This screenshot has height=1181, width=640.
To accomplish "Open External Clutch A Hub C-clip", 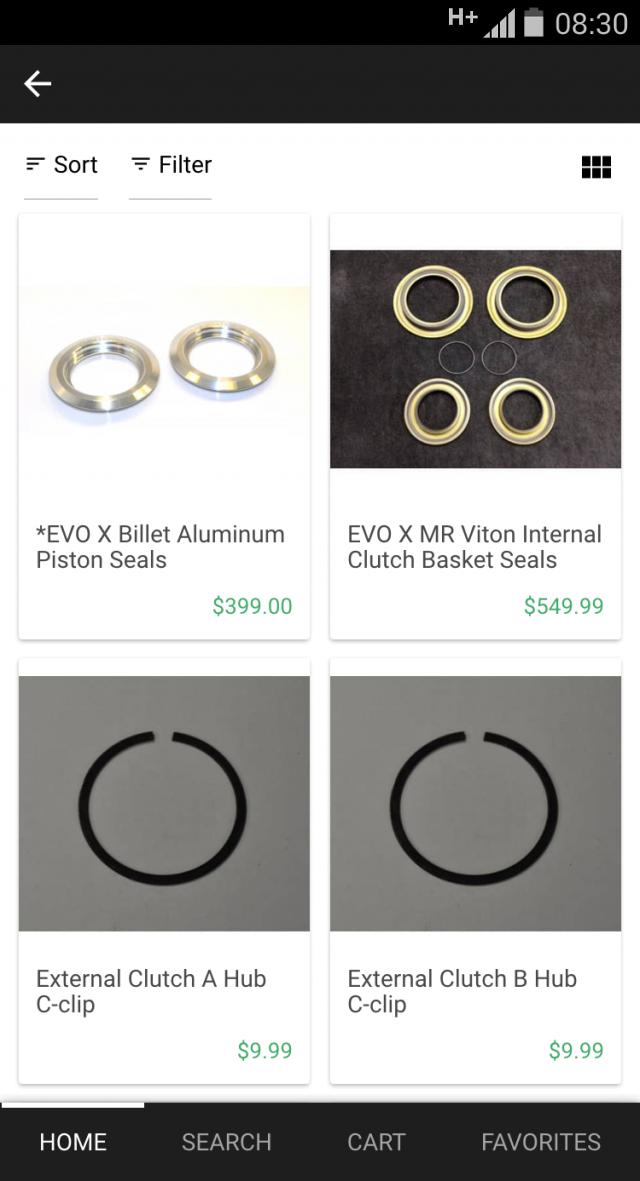I will point(164,870).
